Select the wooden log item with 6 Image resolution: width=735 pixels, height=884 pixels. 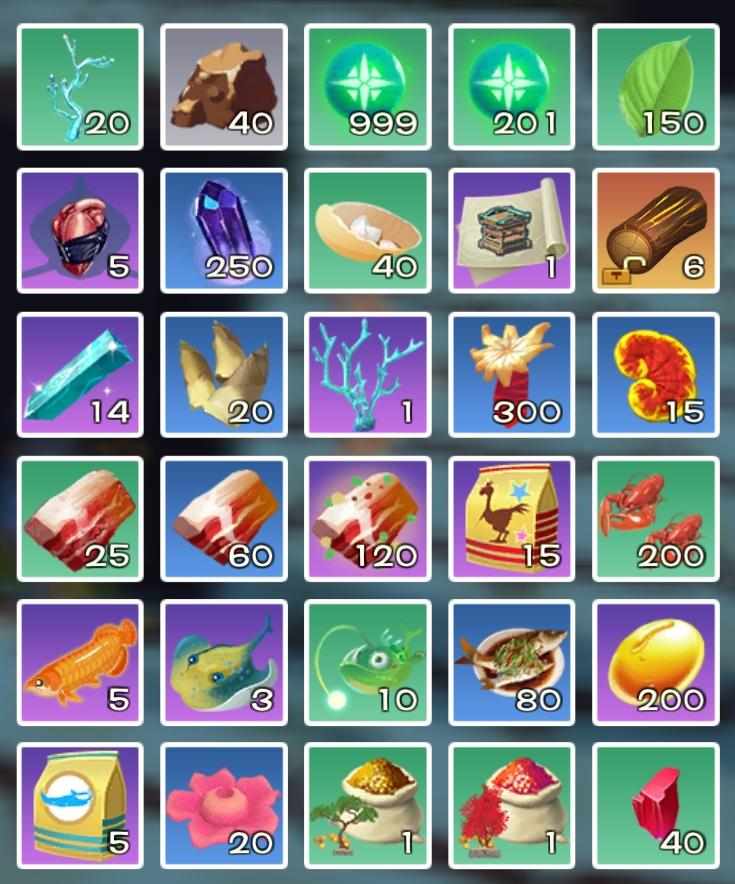point(656,231)
